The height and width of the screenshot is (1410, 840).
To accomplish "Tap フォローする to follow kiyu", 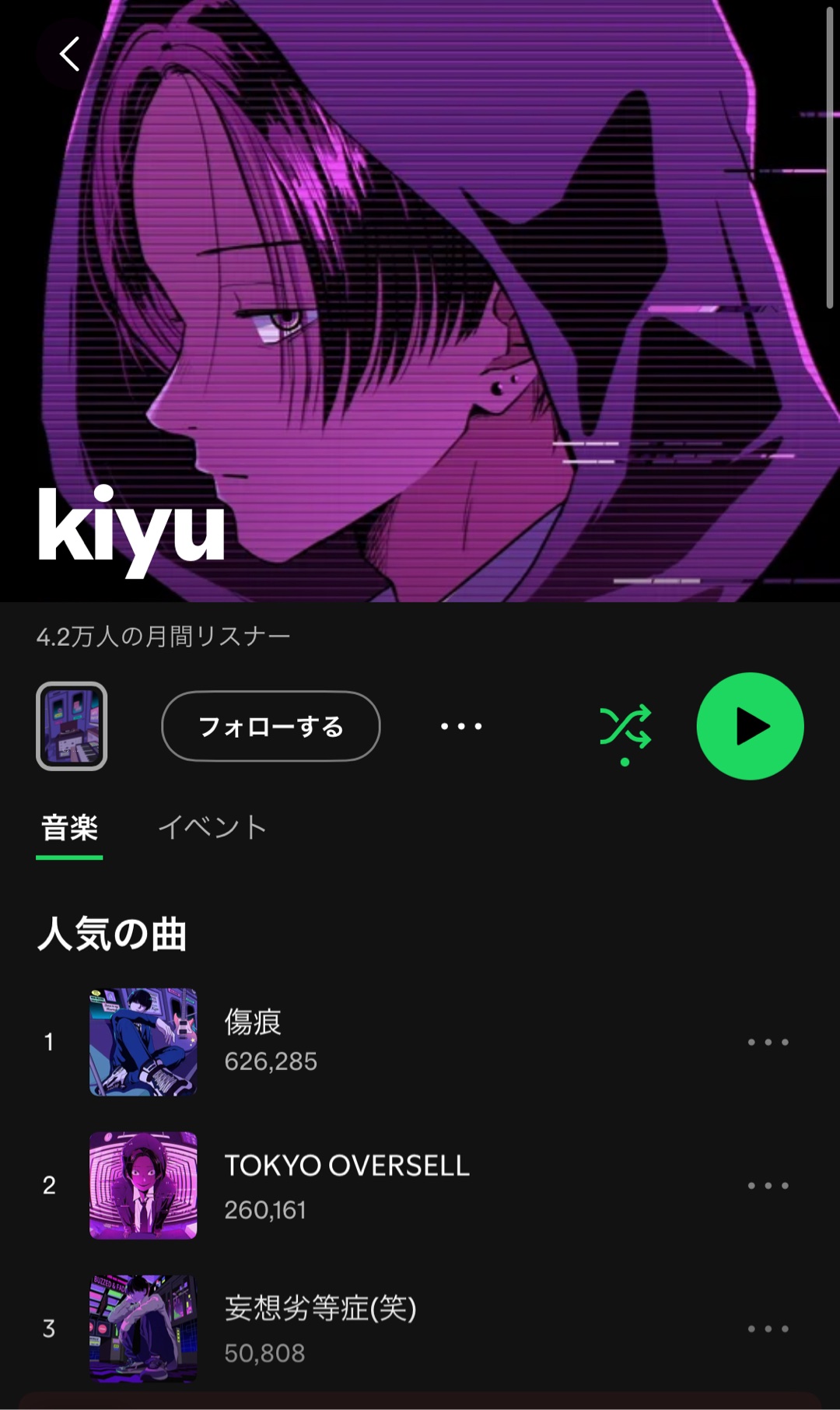I will (x=271, y=726).
